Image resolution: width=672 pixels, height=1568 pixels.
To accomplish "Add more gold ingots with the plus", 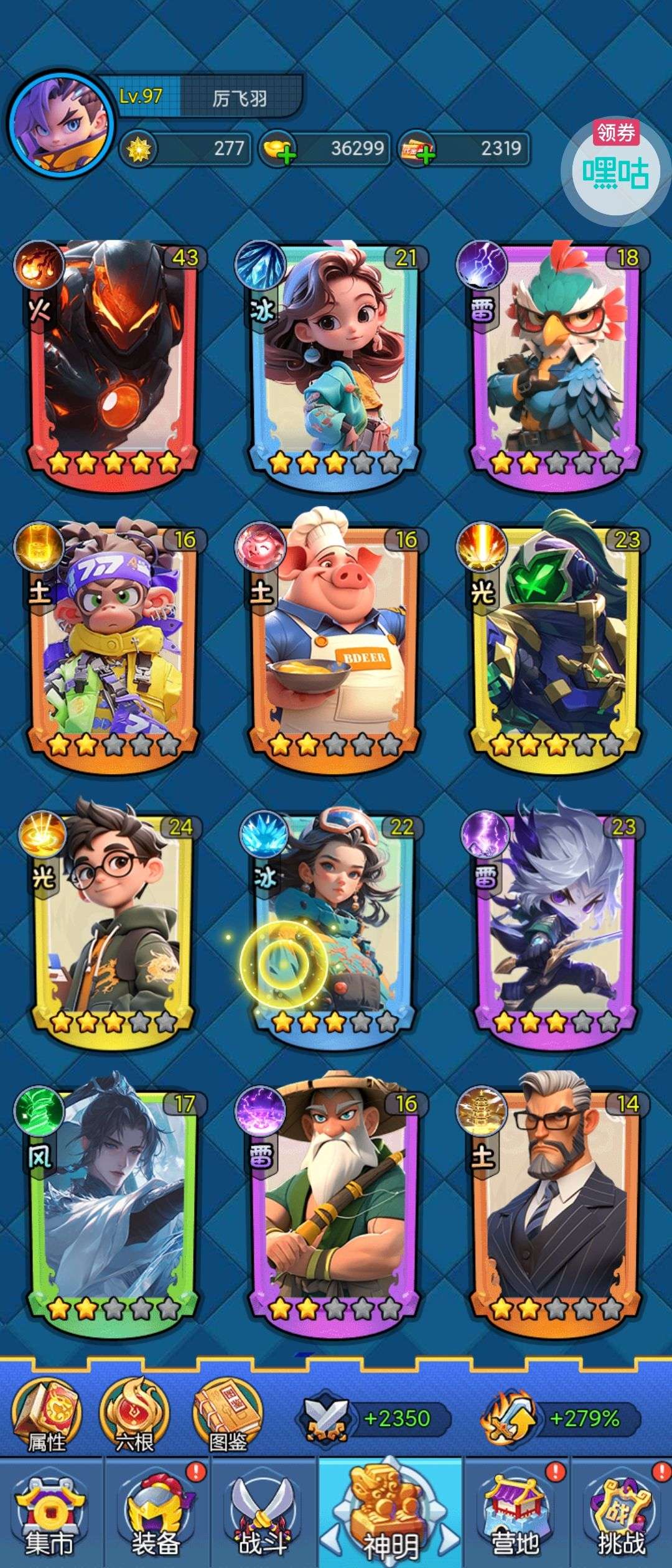I will click(x=286, y=156).
